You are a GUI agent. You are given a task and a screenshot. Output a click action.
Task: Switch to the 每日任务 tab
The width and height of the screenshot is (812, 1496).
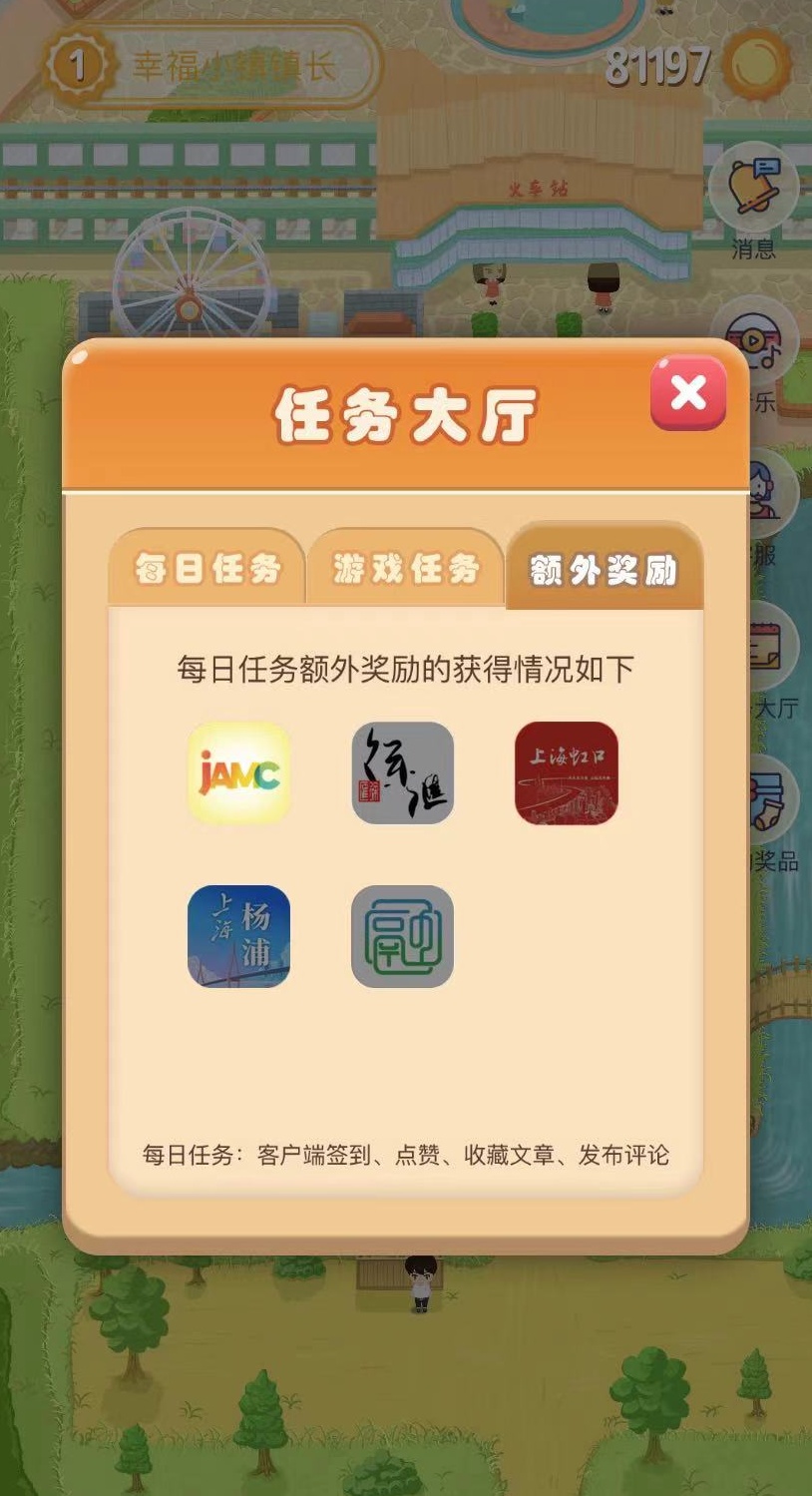[x=206, y=569]
